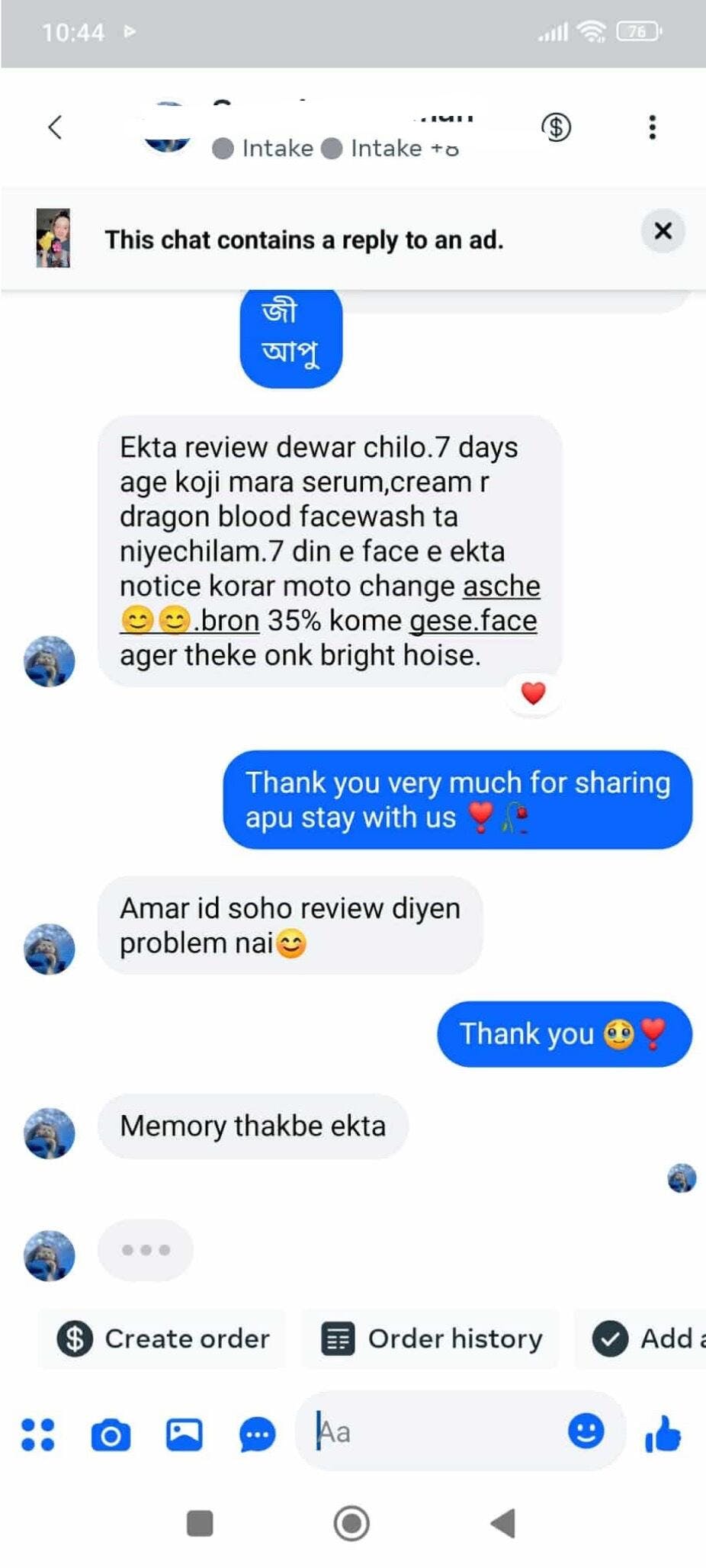
Task: Open the saved replies bubble icon
Action: click(257, 1435)
